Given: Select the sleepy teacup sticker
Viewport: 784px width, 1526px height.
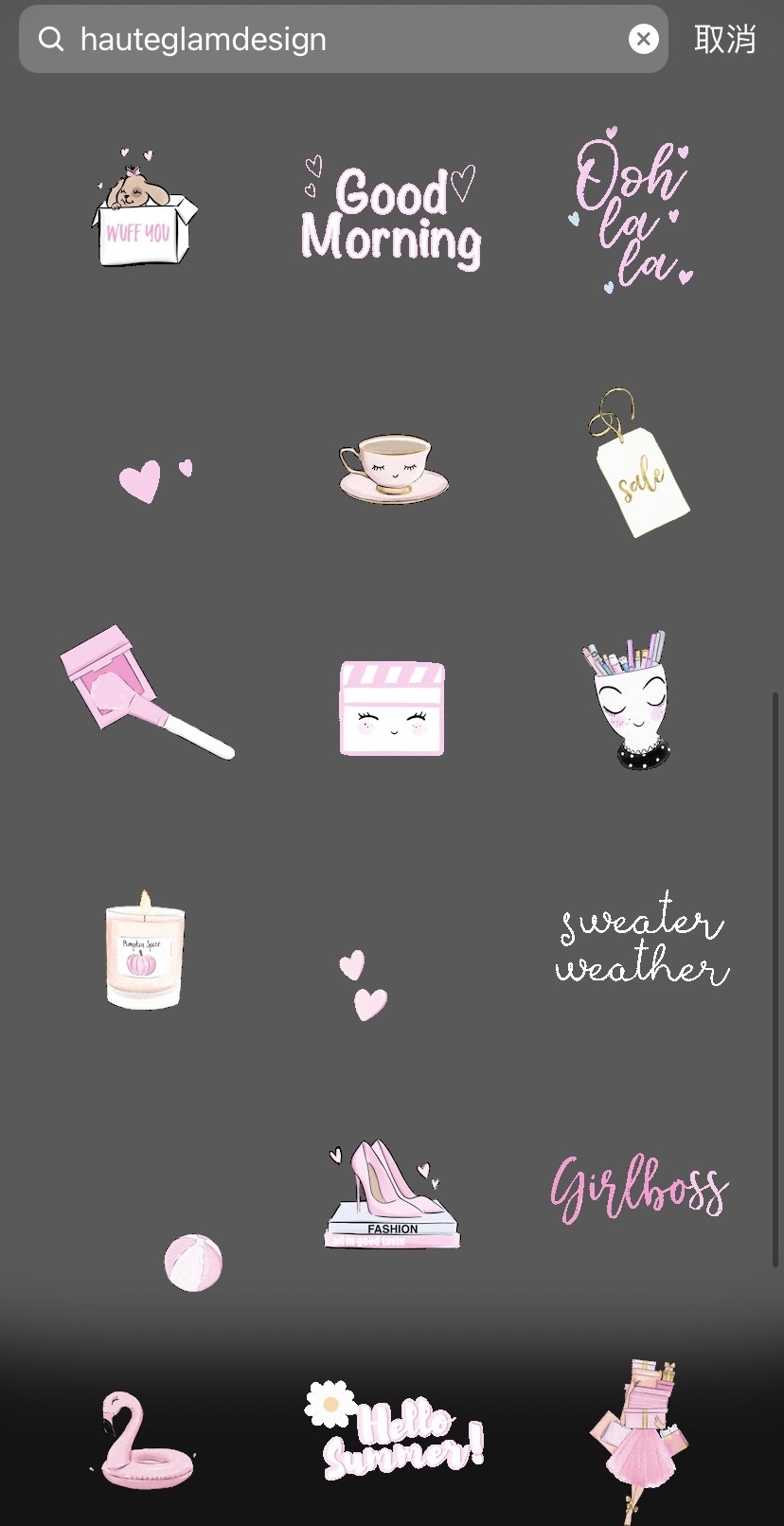Looking at the screenshot, I should (x=391, y=471).
